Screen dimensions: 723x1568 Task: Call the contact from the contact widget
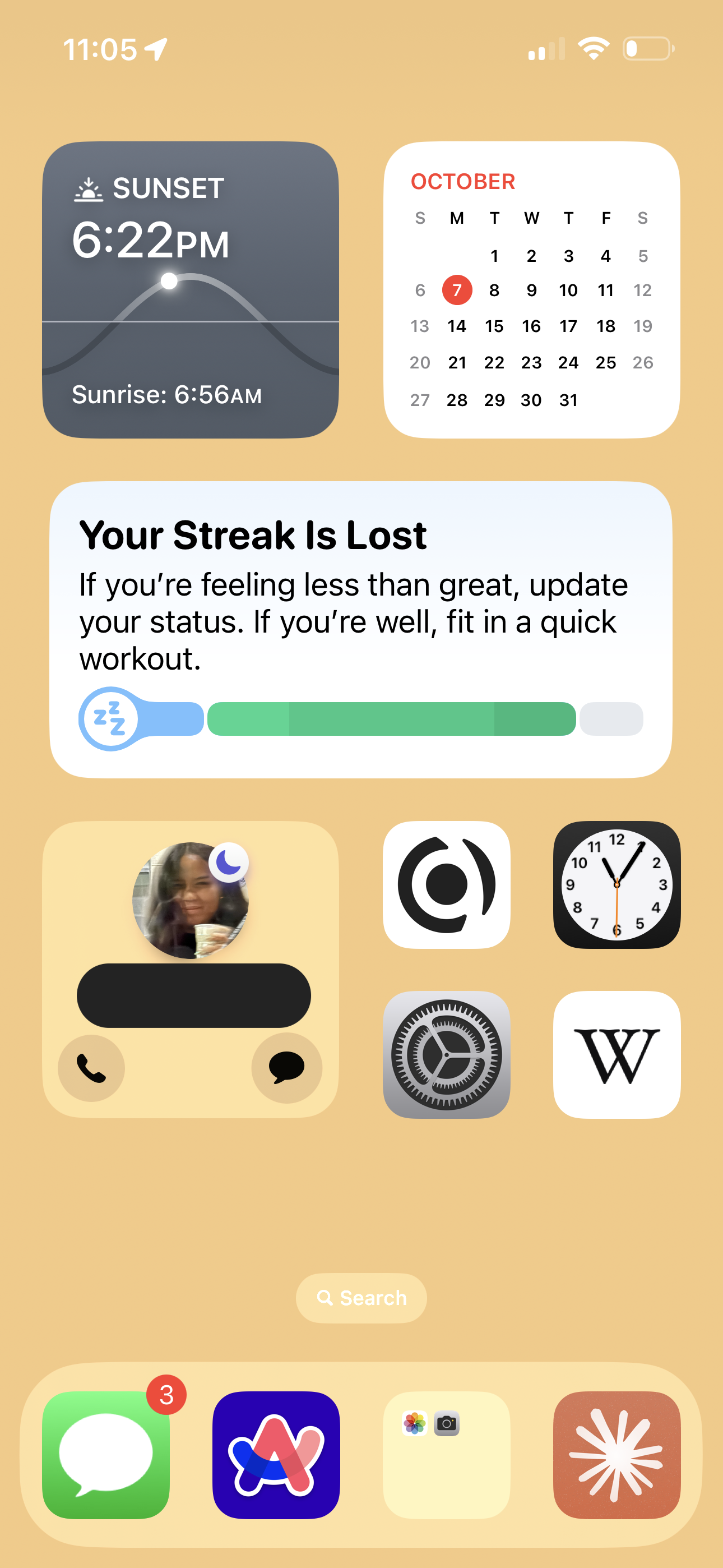(x=91, y=1068)
